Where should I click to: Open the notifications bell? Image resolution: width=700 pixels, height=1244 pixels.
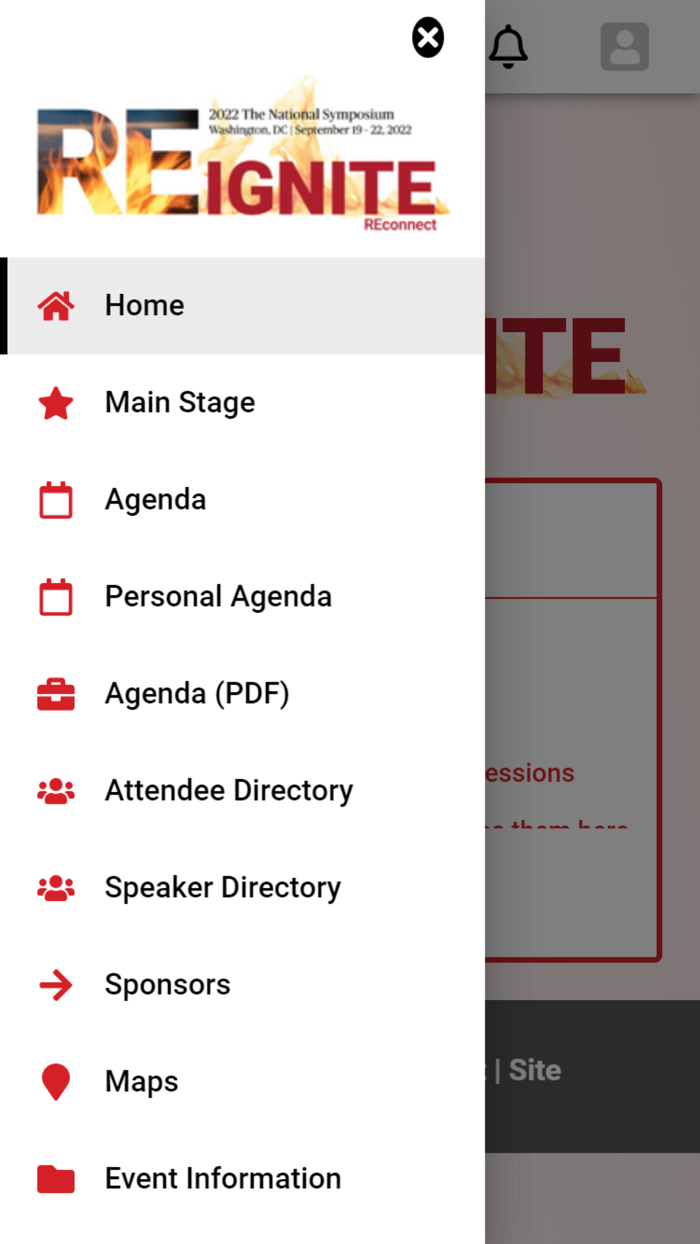click(508, 46)
